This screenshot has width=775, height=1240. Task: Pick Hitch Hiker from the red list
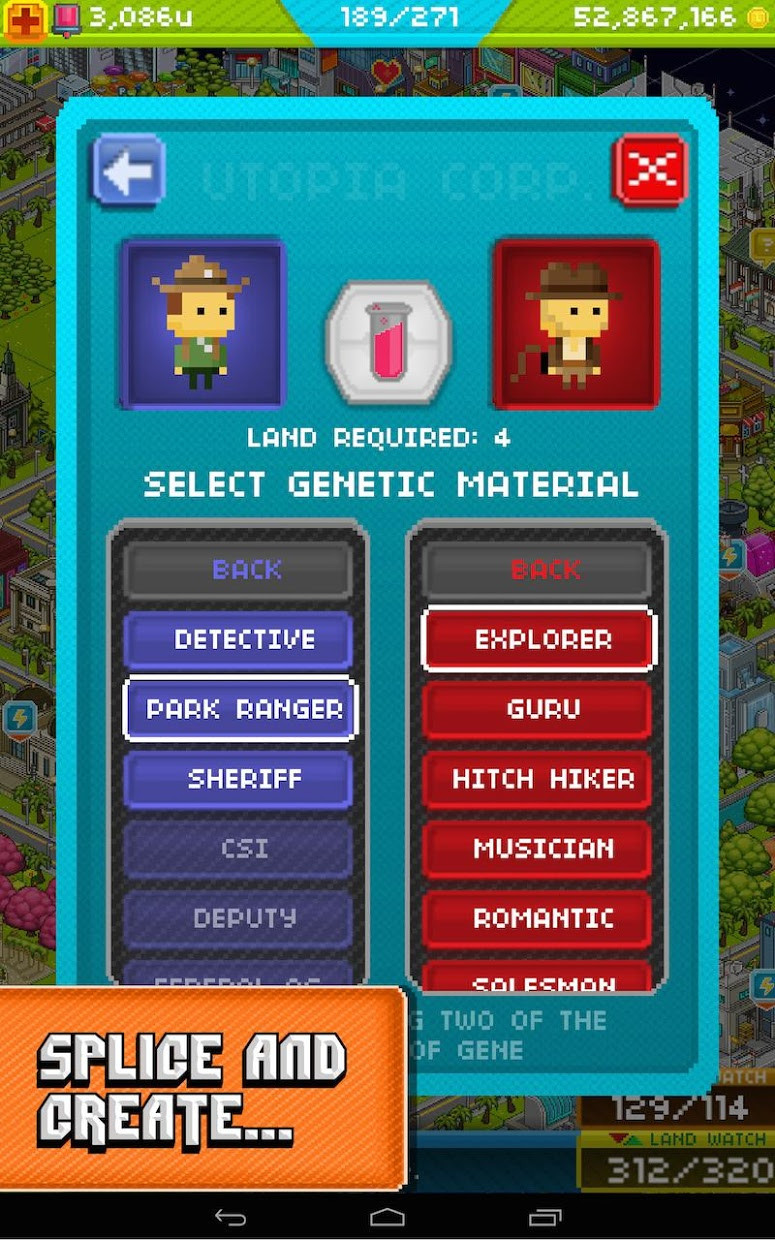tap(537, 779)
